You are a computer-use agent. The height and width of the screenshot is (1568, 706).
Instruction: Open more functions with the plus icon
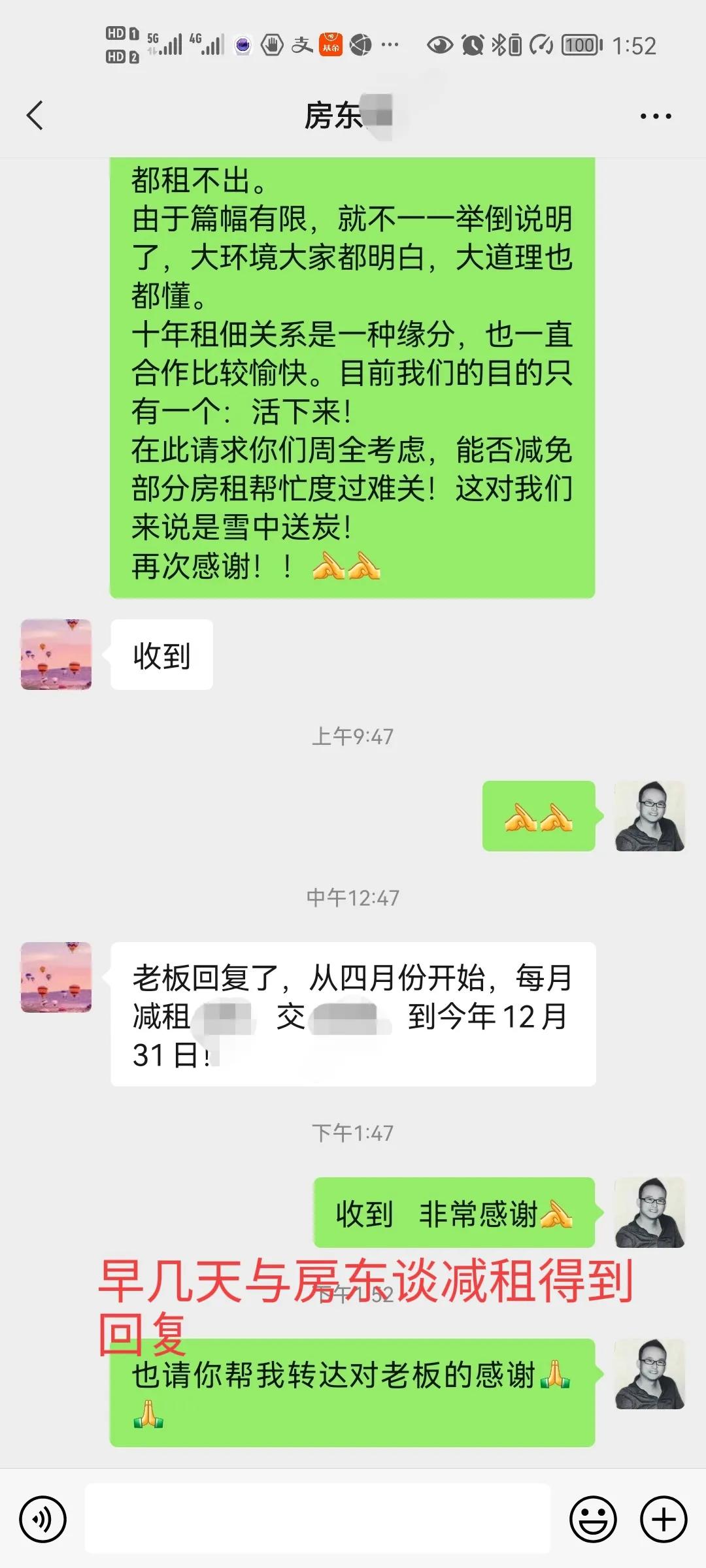click(x=663, y=1519)
